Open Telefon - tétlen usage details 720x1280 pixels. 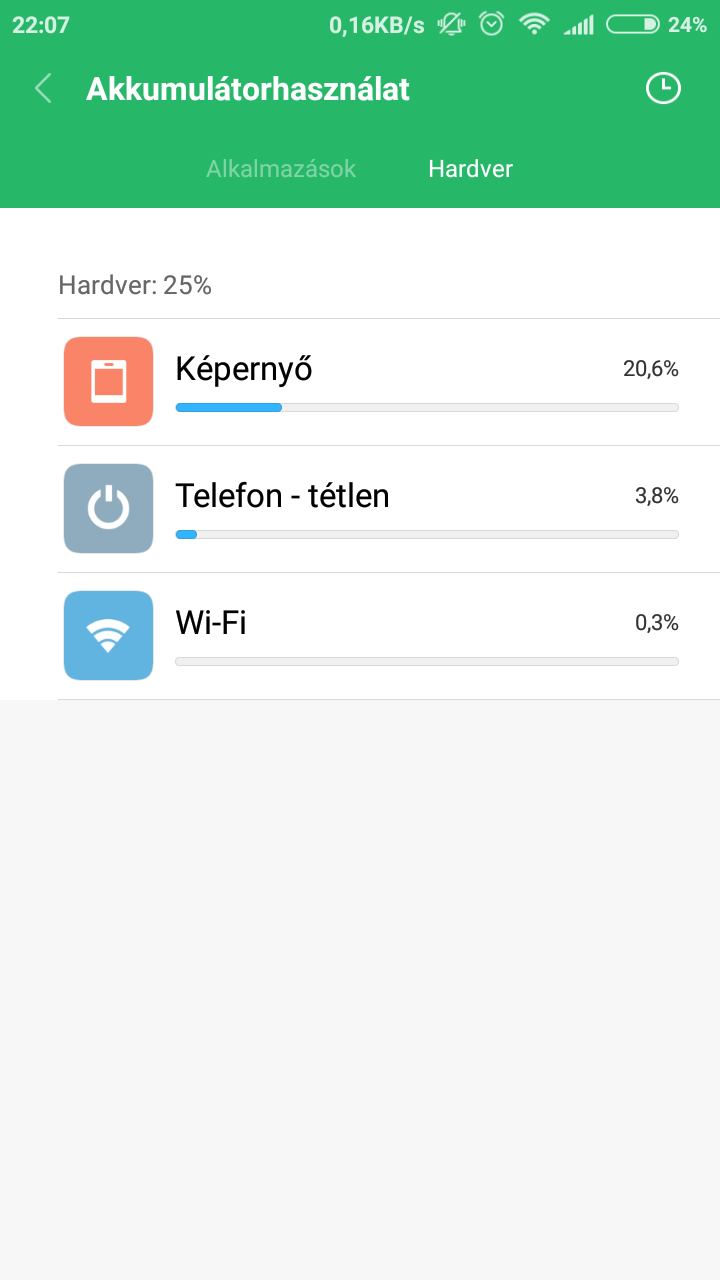[389, 509]
